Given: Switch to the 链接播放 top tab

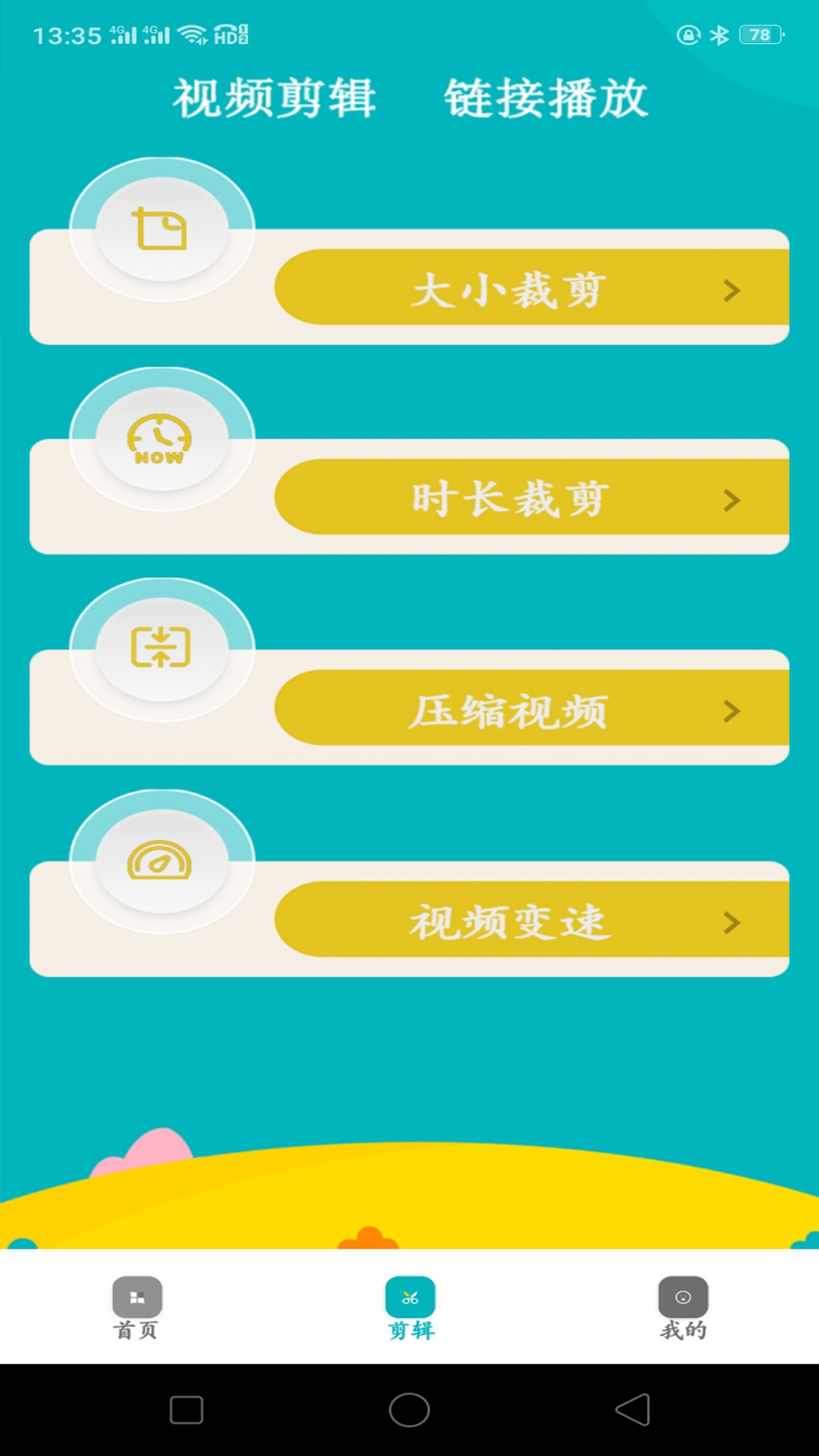Looking at the screenshot, I should point(546,99).
